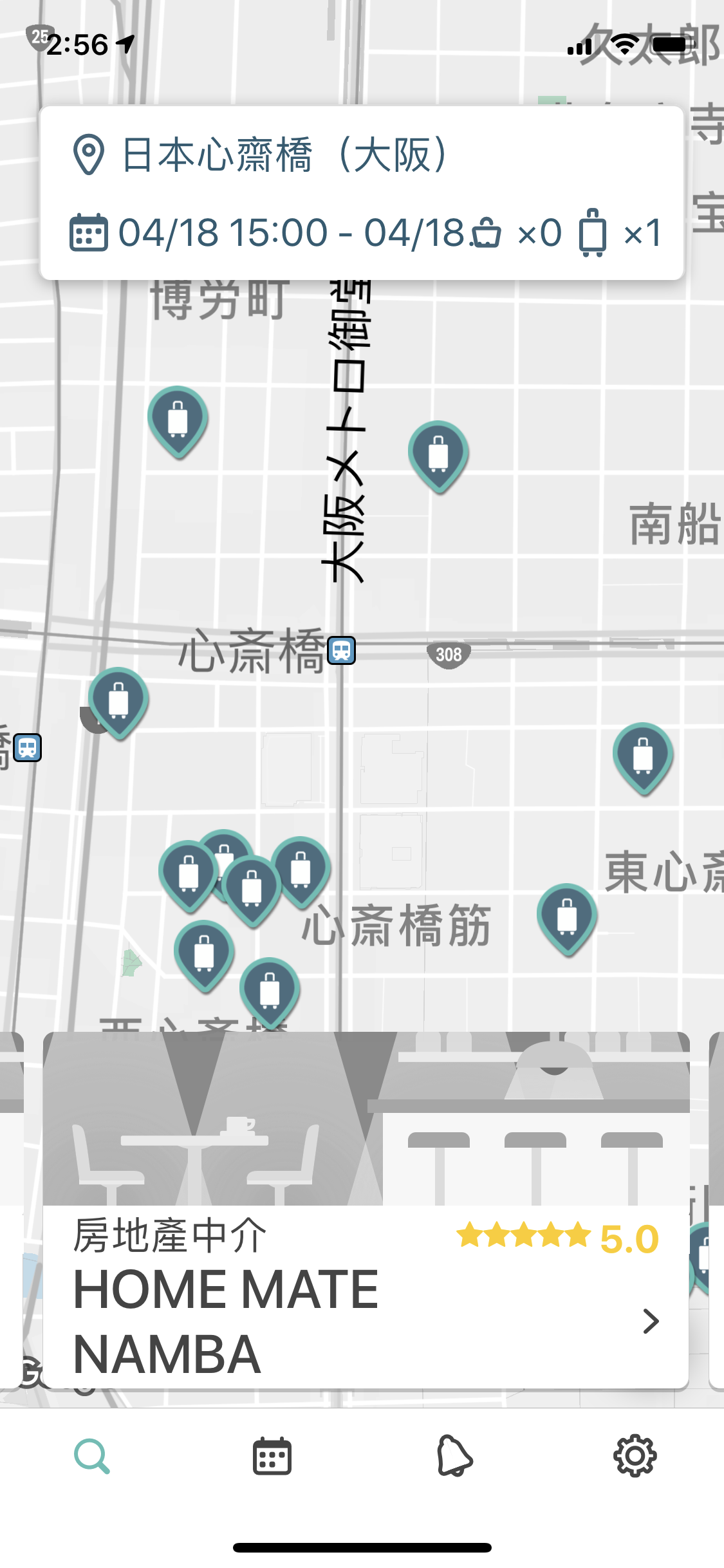Open the settings gear tab
724x1568 pixels.
click(x=635, y=1456)
